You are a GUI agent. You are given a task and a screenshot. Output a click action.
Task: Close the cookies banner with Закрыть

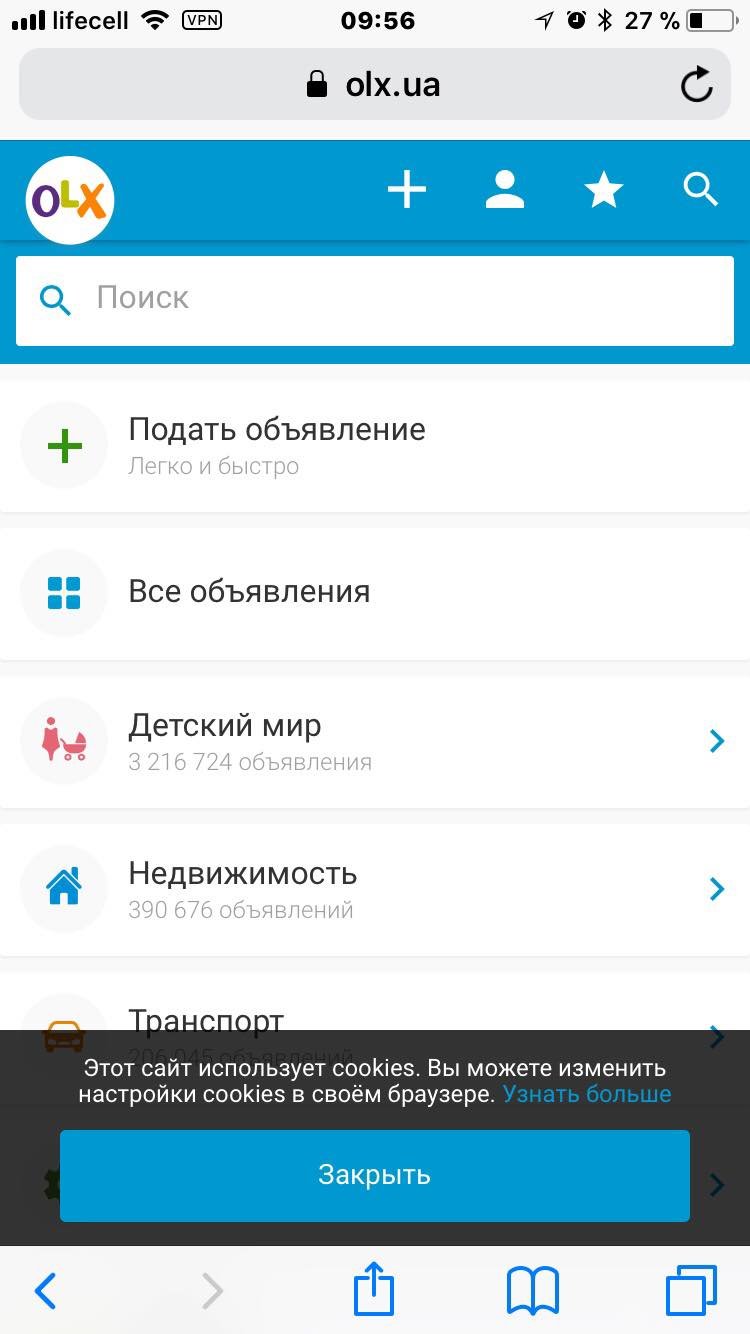pos(374,1175)
